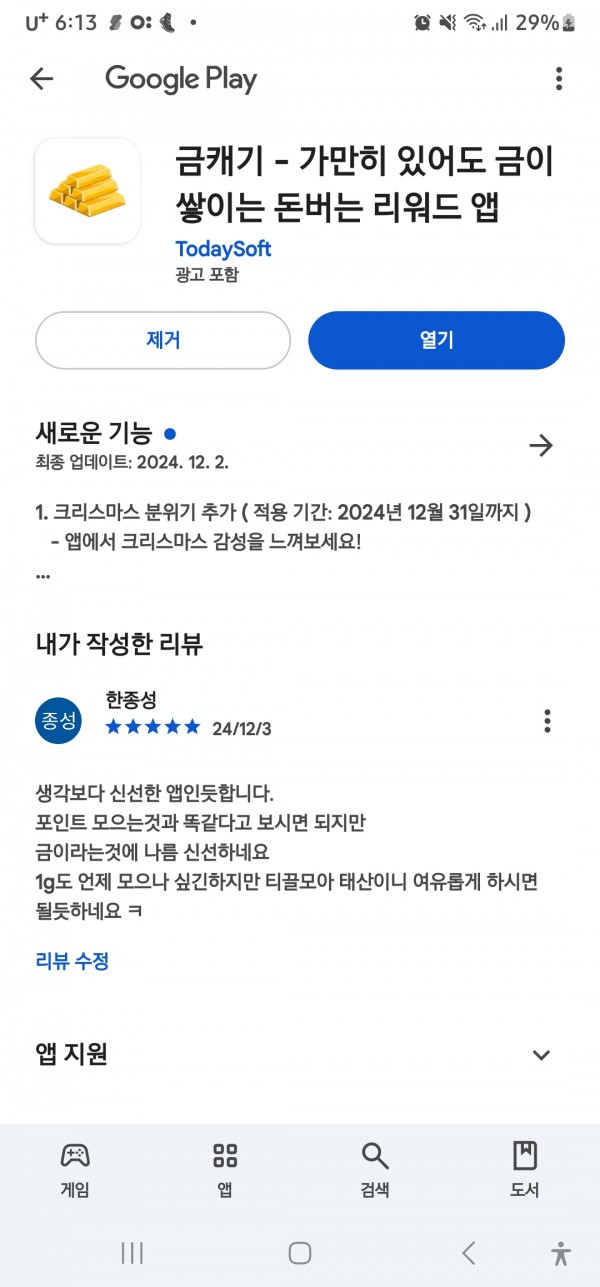Tap the system home button
This screenshot has width=600, height=1287.
tap(300, 1252)
